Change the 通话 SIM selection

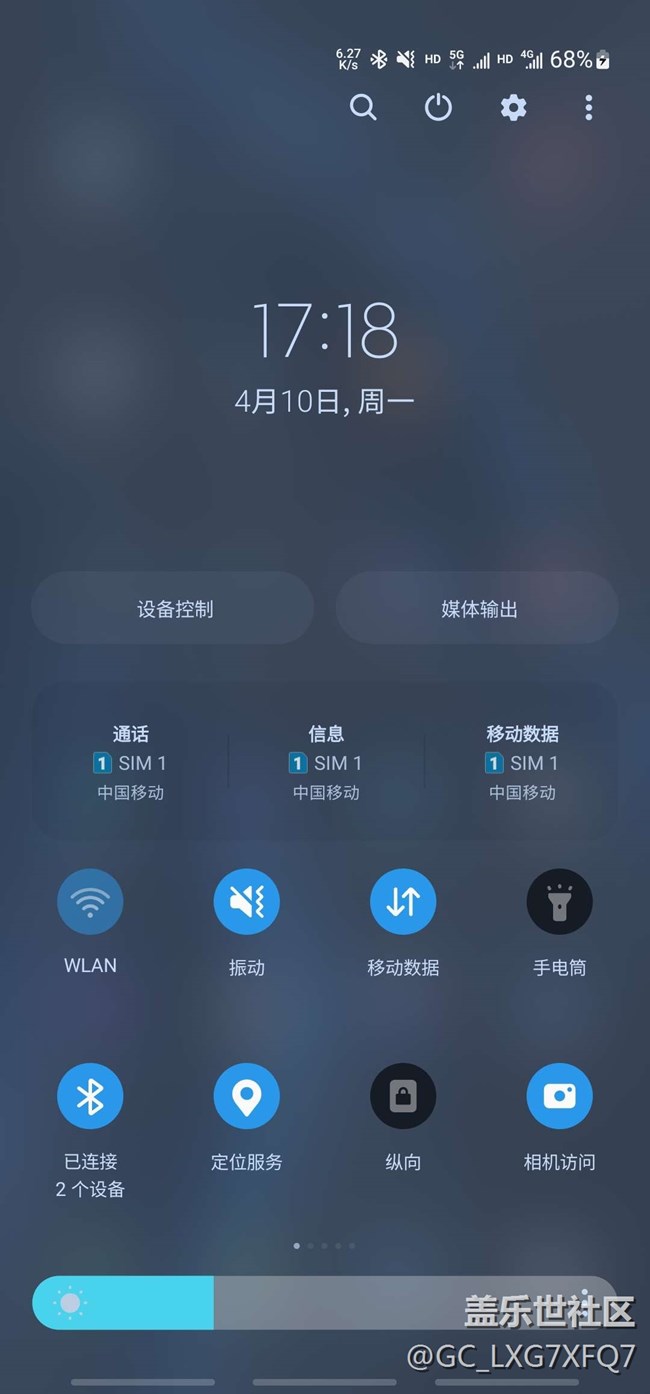click(x=130, y=763)
